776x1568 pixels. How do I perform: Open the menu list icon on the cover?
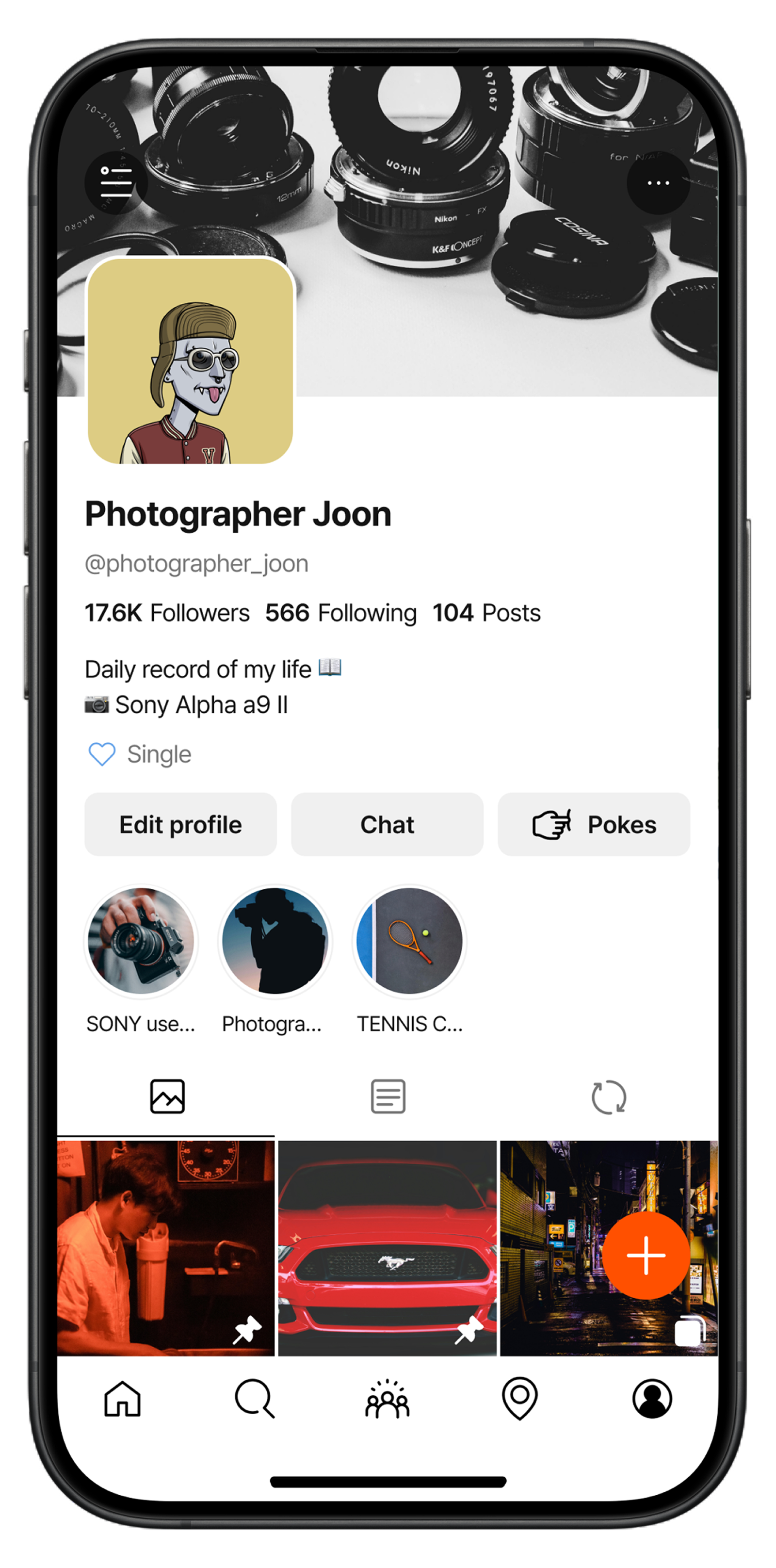click(x=115, y=182)
